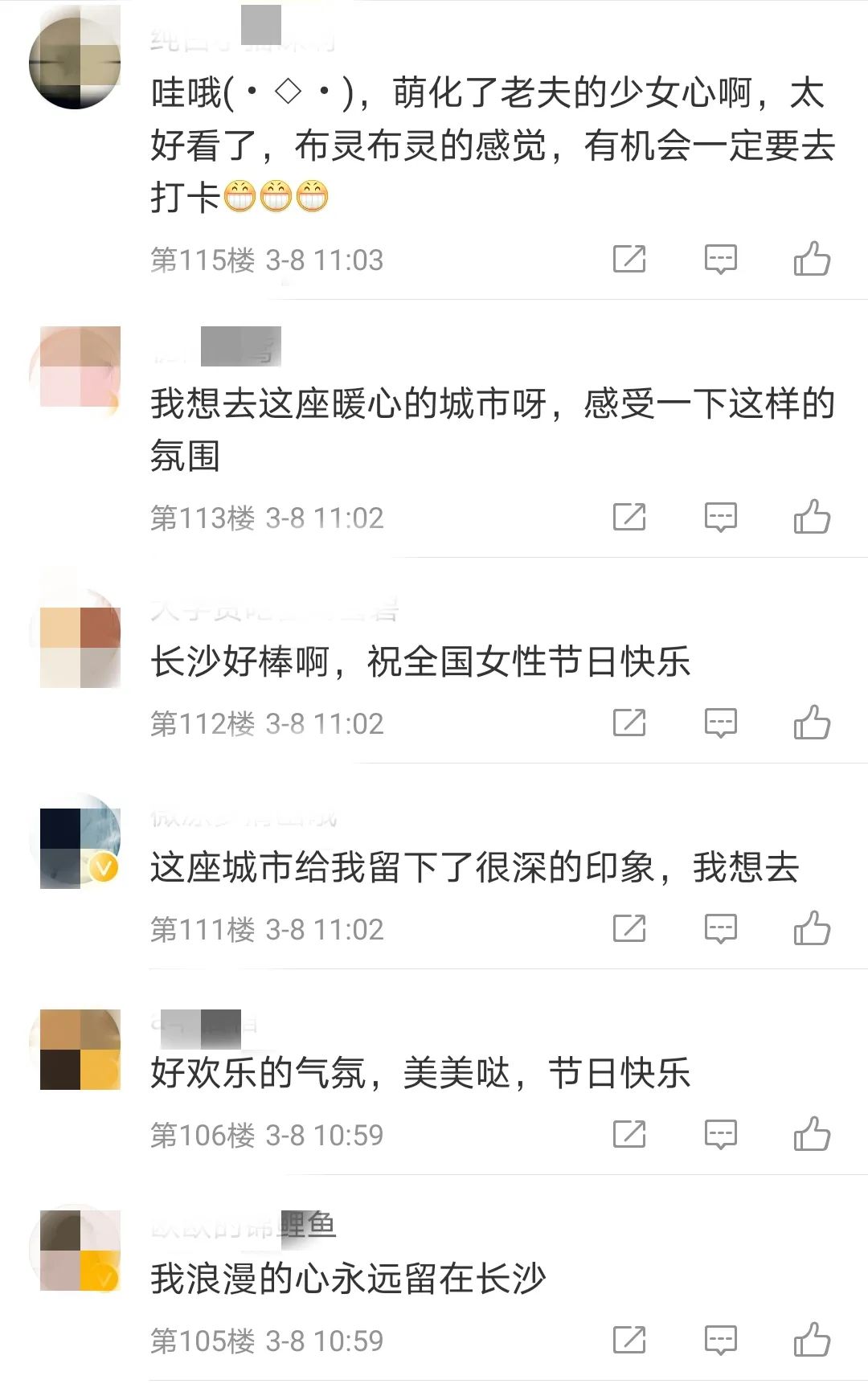Like the 第111楼 comment

coord(812,928)
